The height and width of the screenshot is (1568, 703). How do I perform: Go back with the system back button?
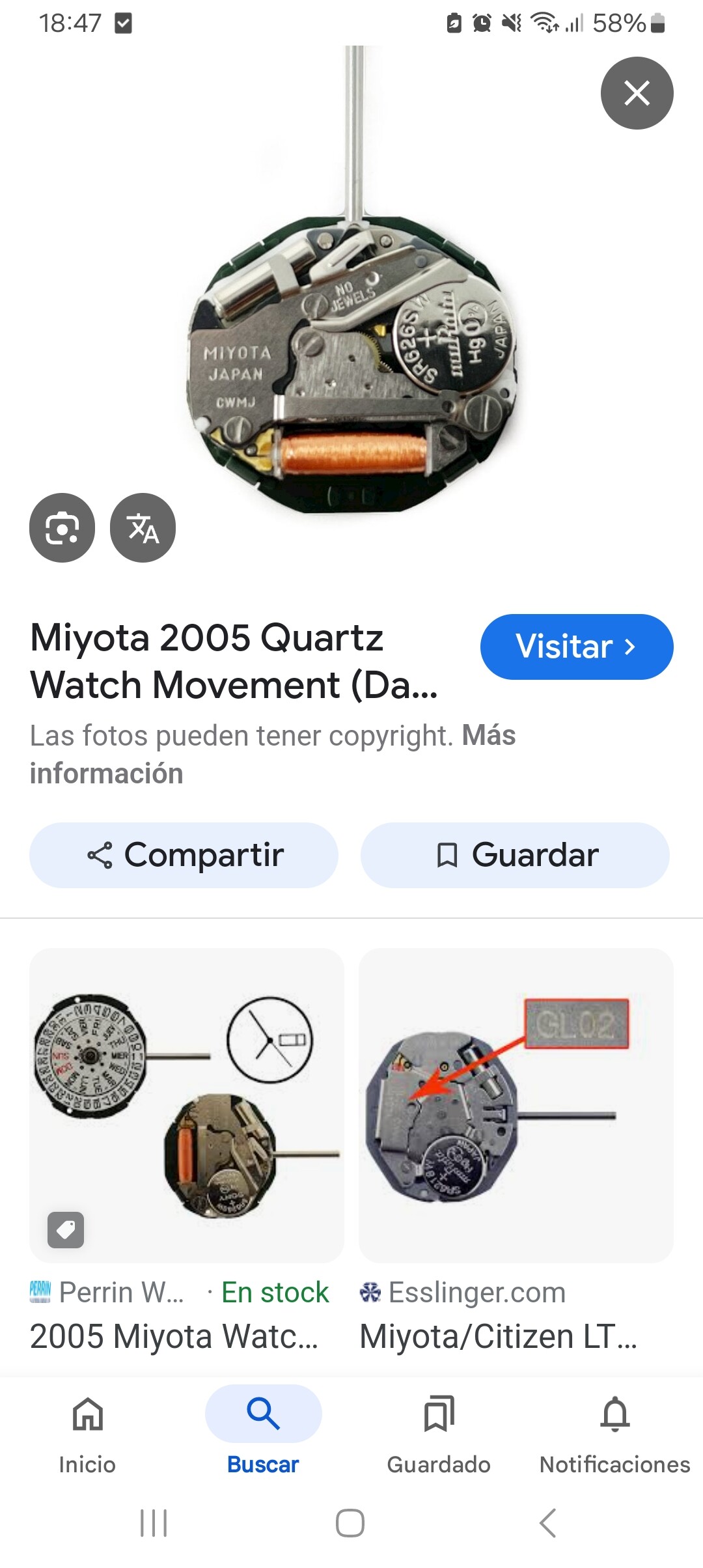click(x=548, y=1523)
